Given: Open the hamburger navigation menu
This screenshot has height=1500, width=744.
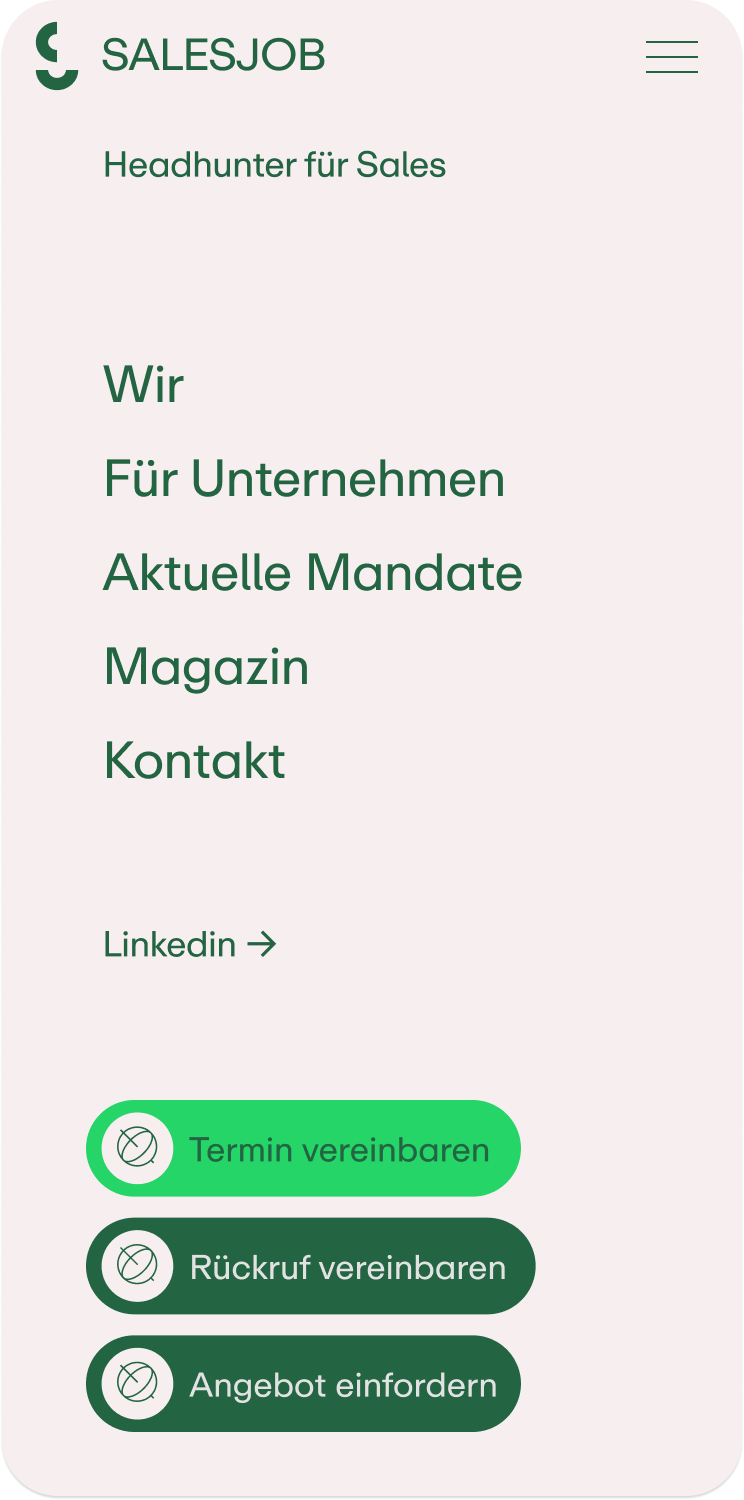Looking at the screenshot, I should click(671, 57).
